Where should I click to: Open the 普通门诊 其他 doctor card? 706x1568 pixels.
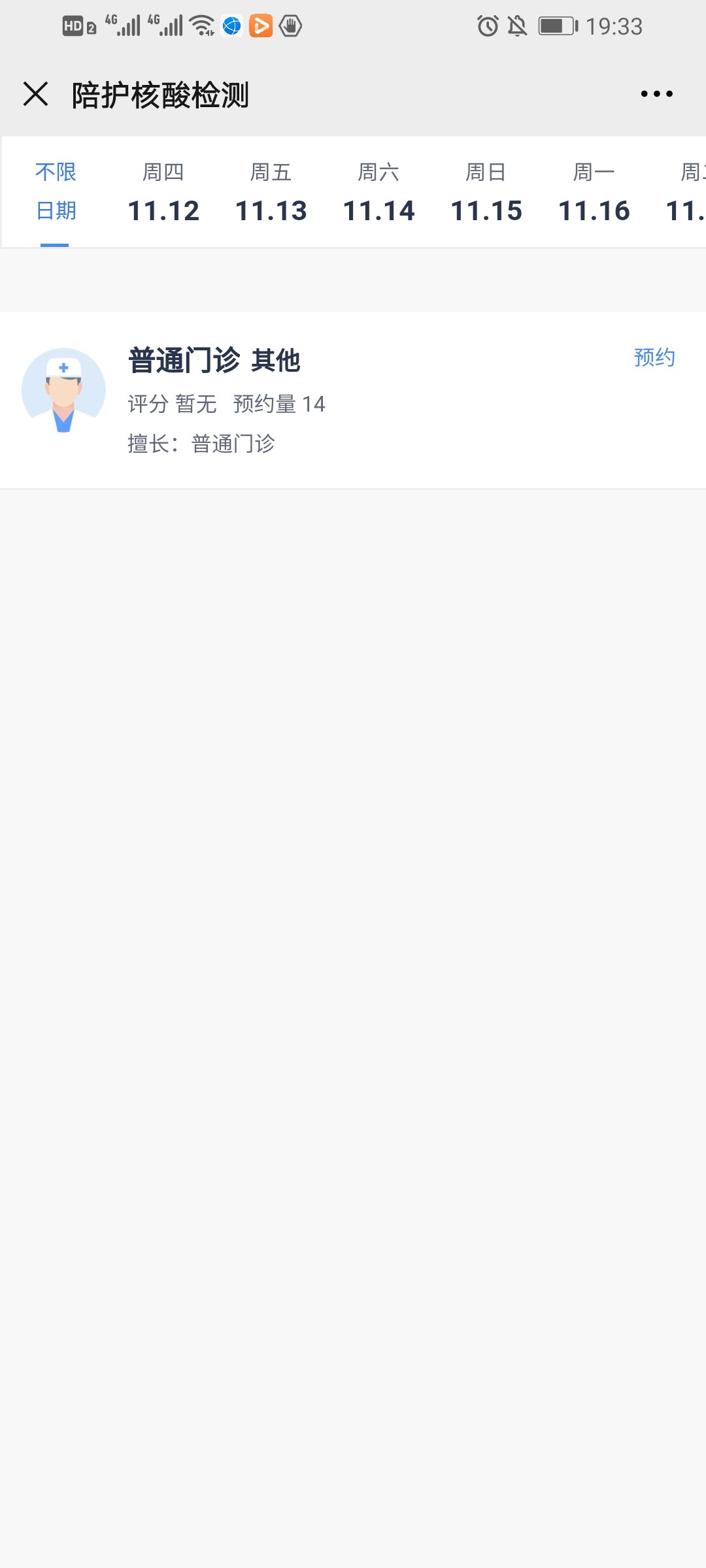click(327, 400)
